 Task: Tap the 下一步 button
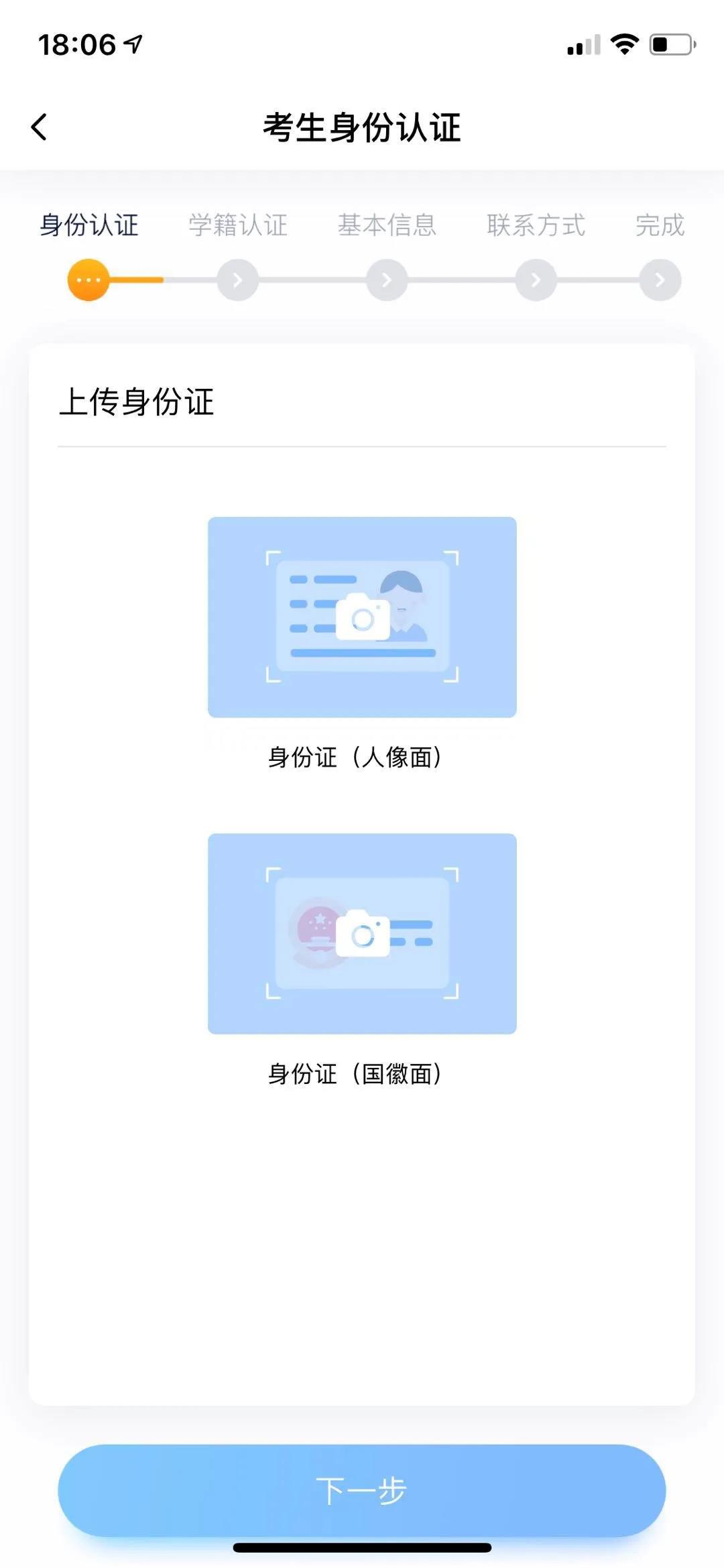tap(362, 1490)
